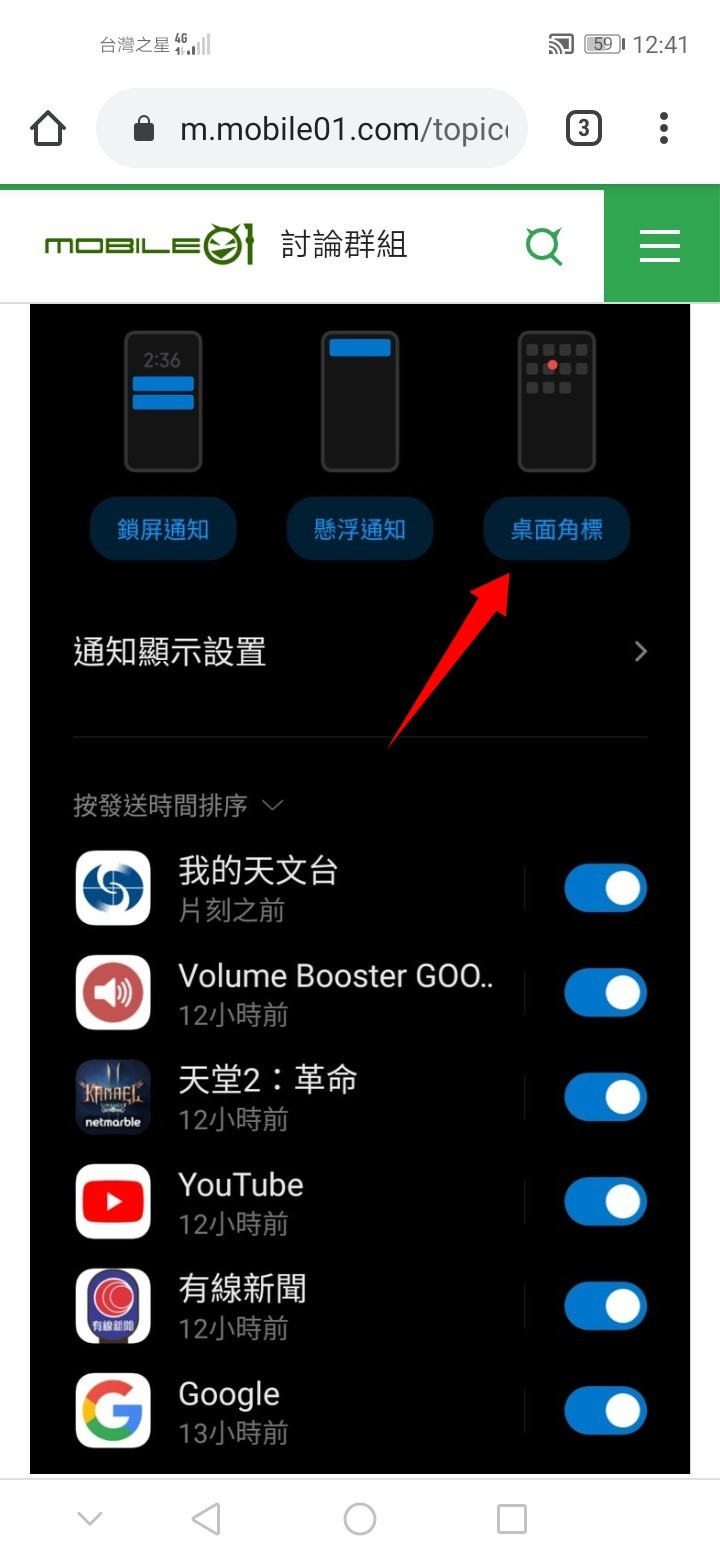Tap Chrome's home button
This screenshot has width=720, height=1560.
pos(48,129)
